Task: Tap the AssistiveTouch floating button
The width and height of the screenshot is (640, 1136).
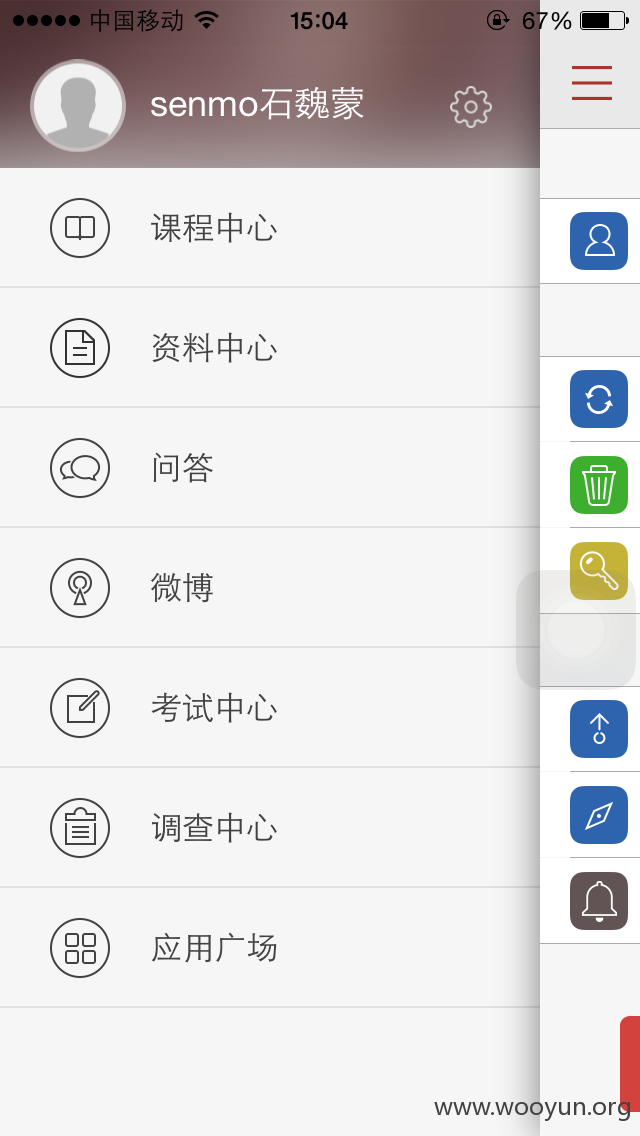Action: tap(576, 630)
